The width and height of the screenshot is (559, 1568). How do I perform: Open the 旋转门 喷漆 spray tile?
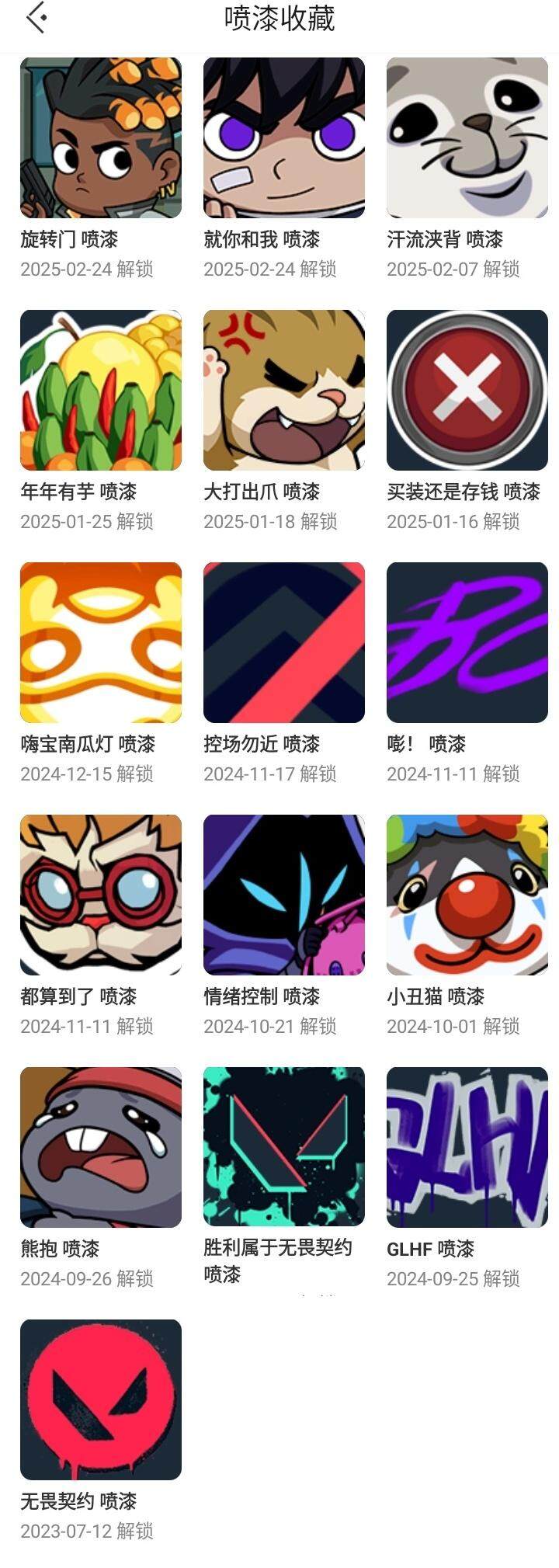101,137
